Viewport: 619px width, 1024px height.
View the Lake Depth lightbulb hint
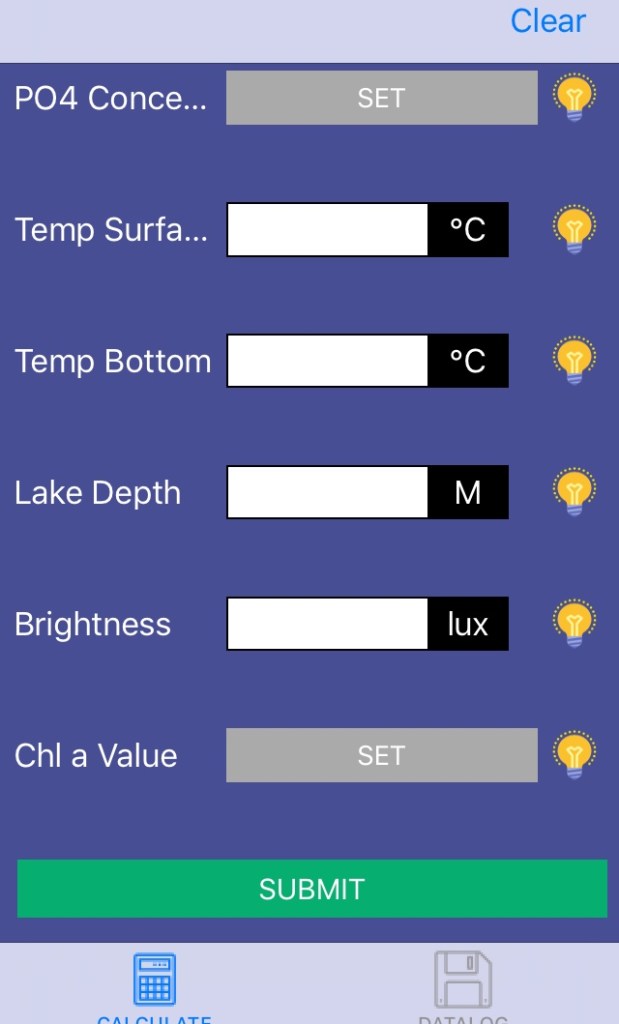(574, 492)
